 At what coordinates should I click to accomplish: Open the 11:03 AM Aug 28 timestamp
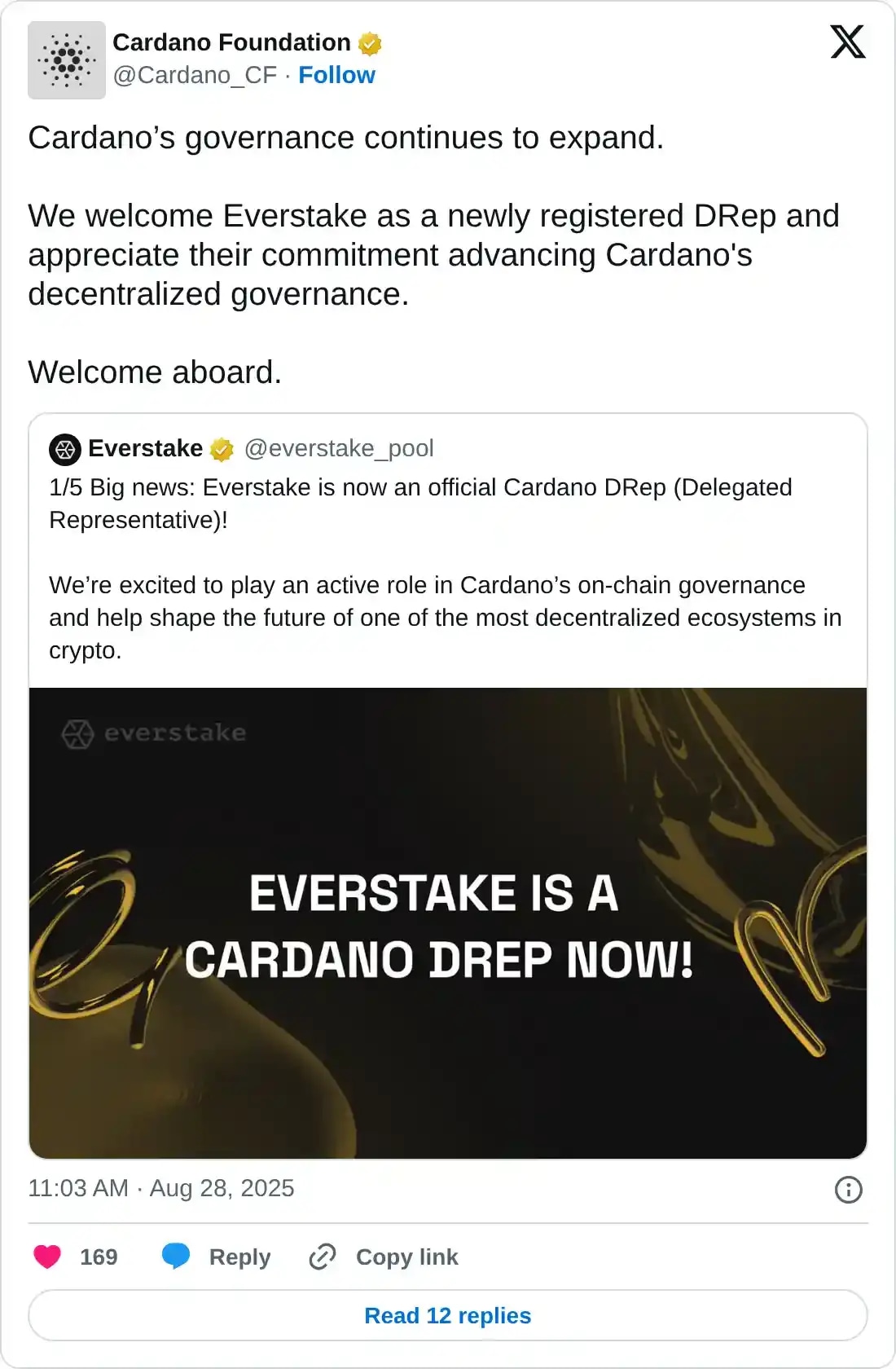(x=161, y=1188)
